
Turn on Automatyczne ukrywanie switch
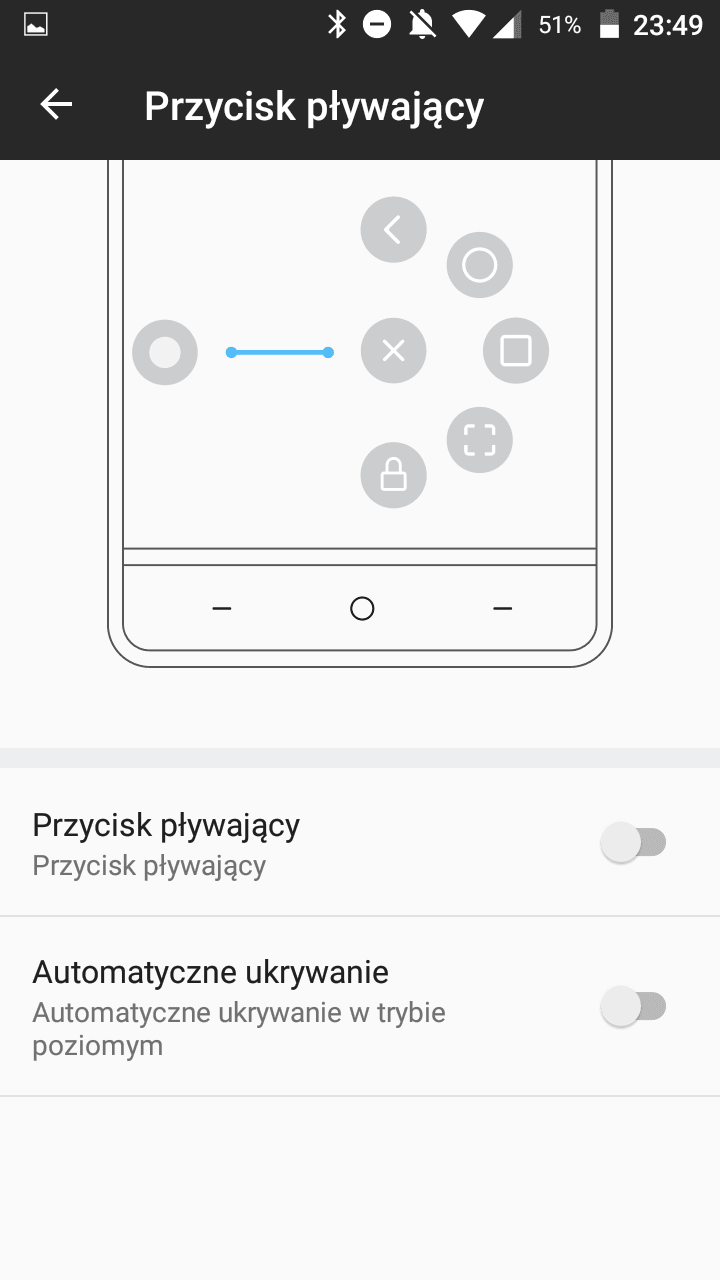633,1006
